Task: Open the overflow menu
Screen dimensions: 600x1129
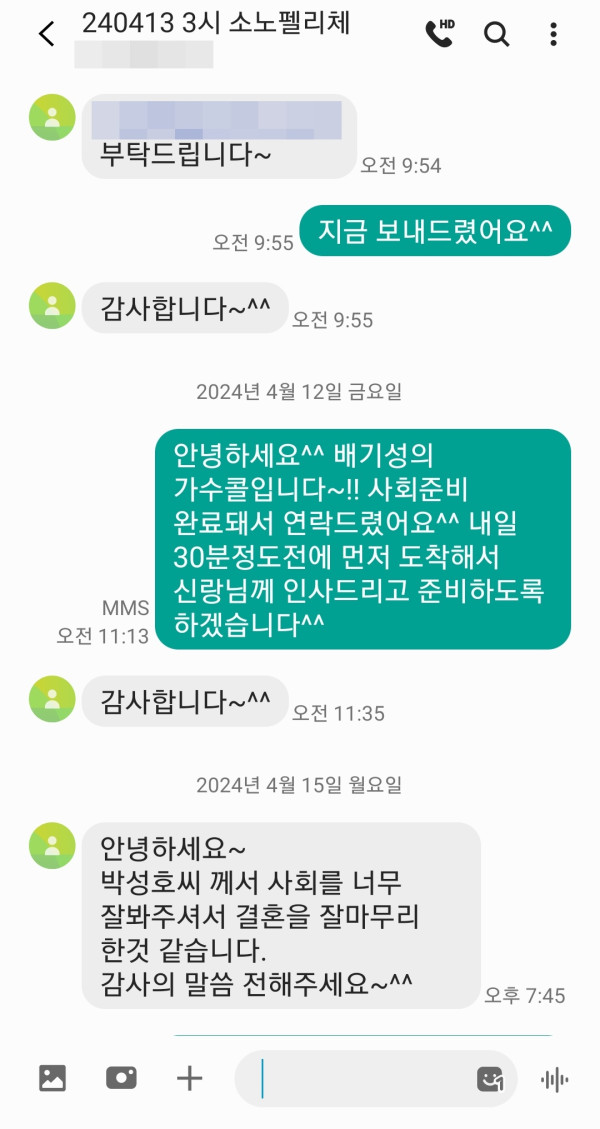Action: click(553, 34)
